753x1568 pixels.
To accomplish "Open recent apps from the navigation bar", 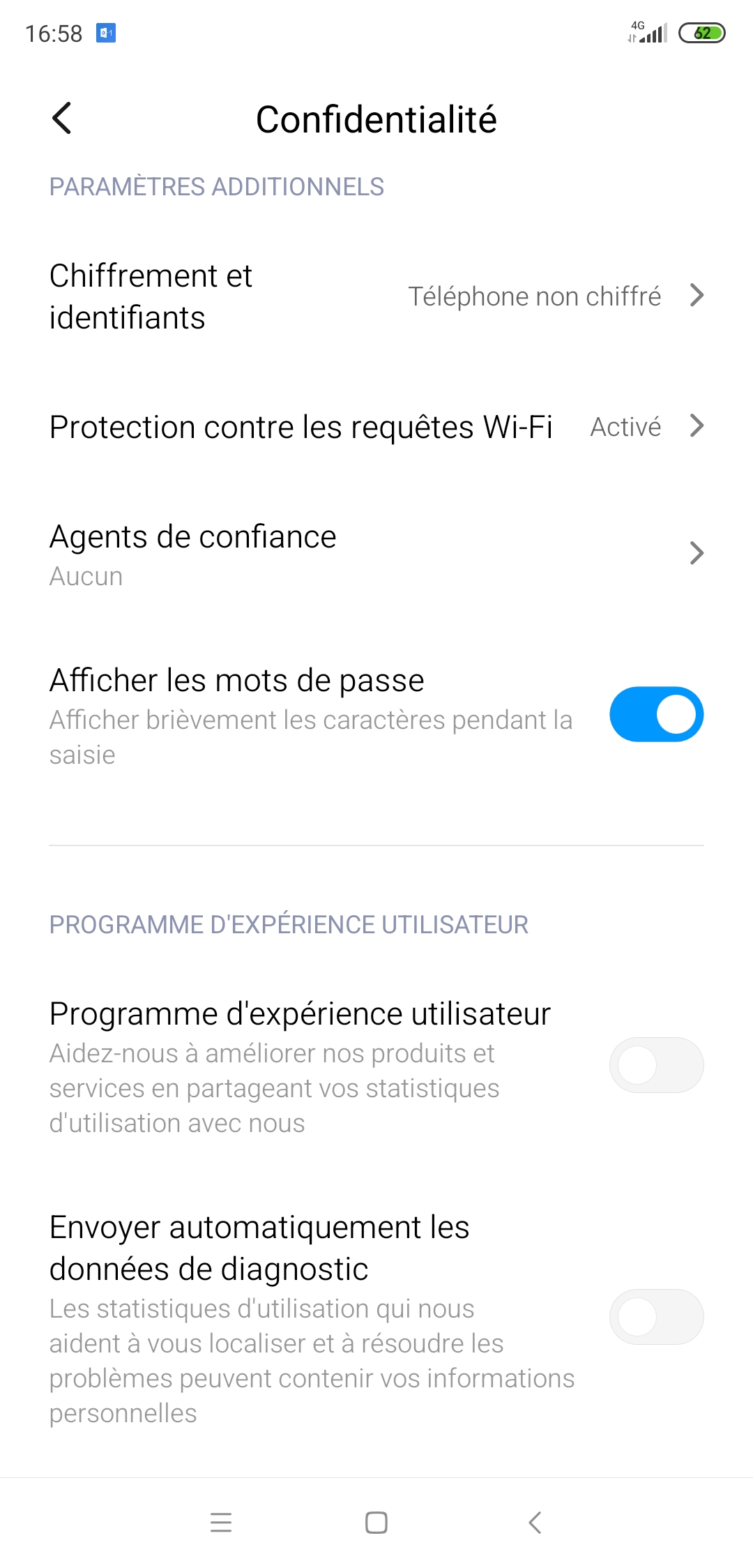I will coord(221,1522).
